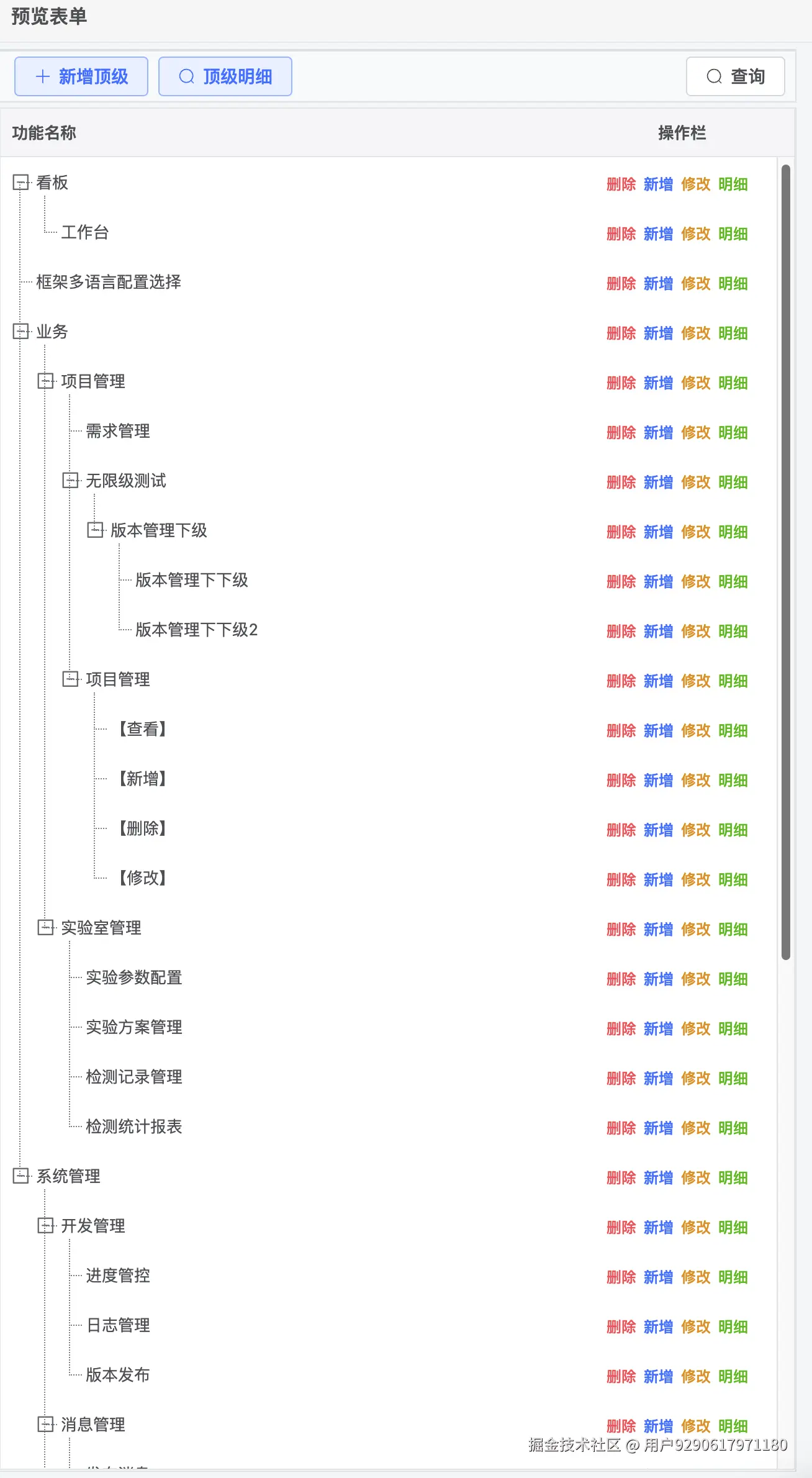Tap the 新增顶级 button
812x1478 pixels.
tap(81, 76)
